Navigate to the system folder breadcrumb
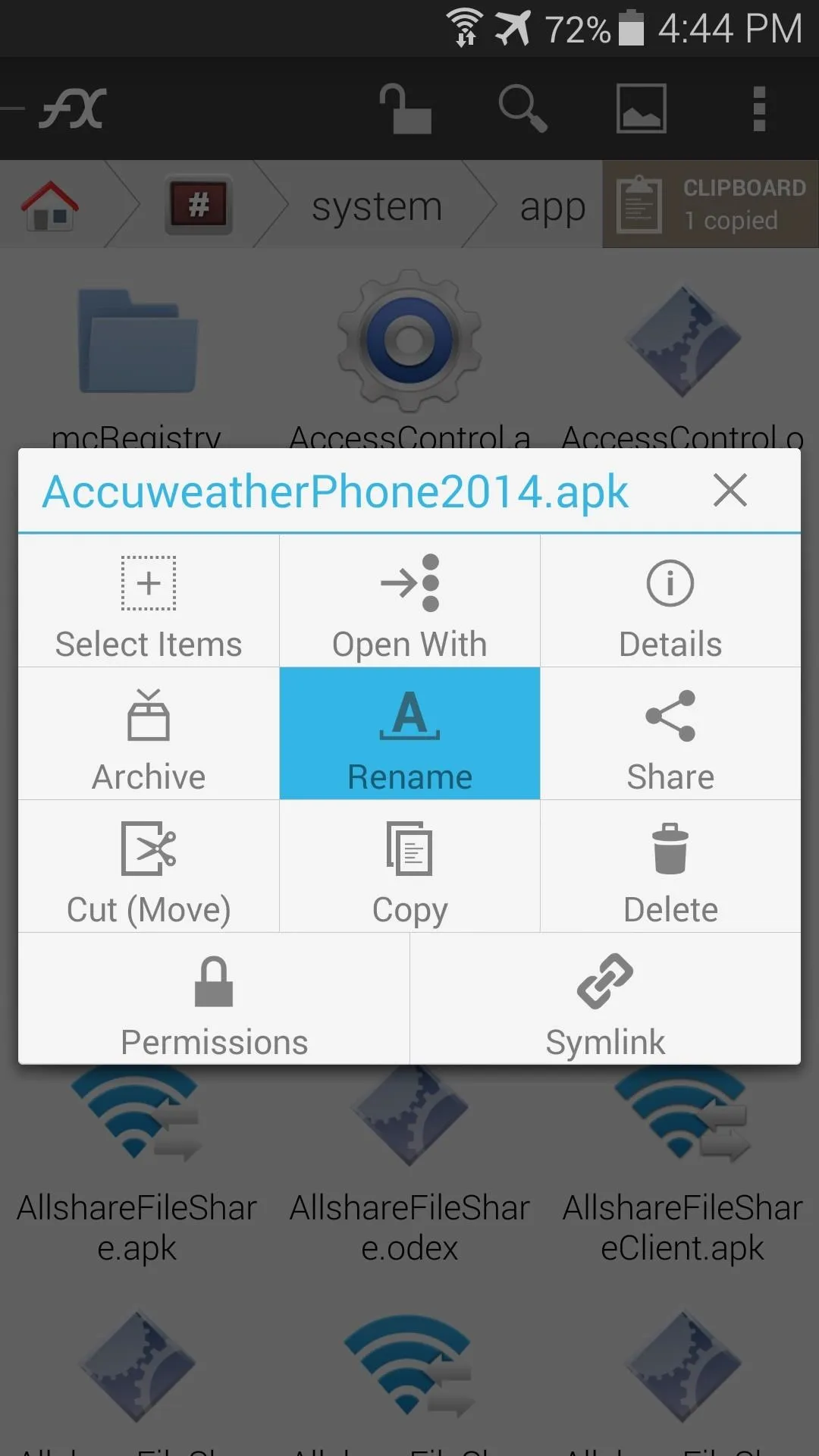 pos(376,207)
